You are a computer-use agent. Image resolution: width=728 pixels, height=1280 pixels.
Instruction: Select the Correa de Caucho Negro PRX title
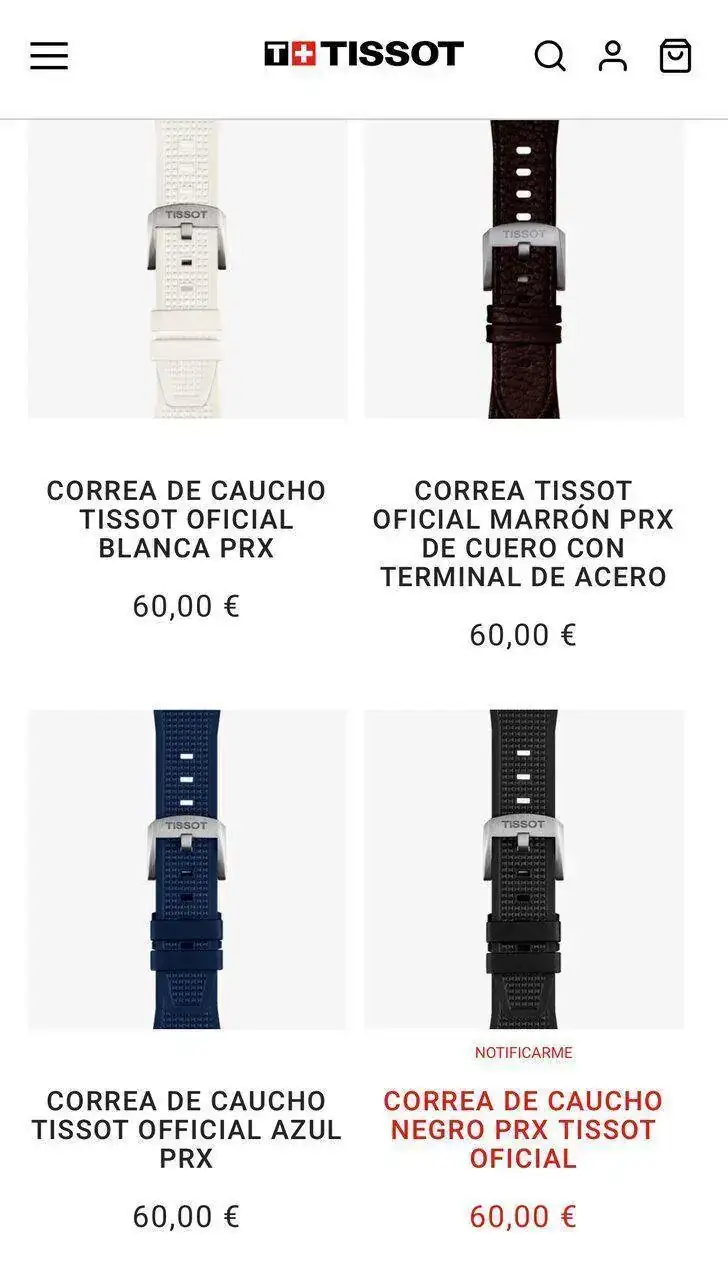click(x=524, y=1130)
